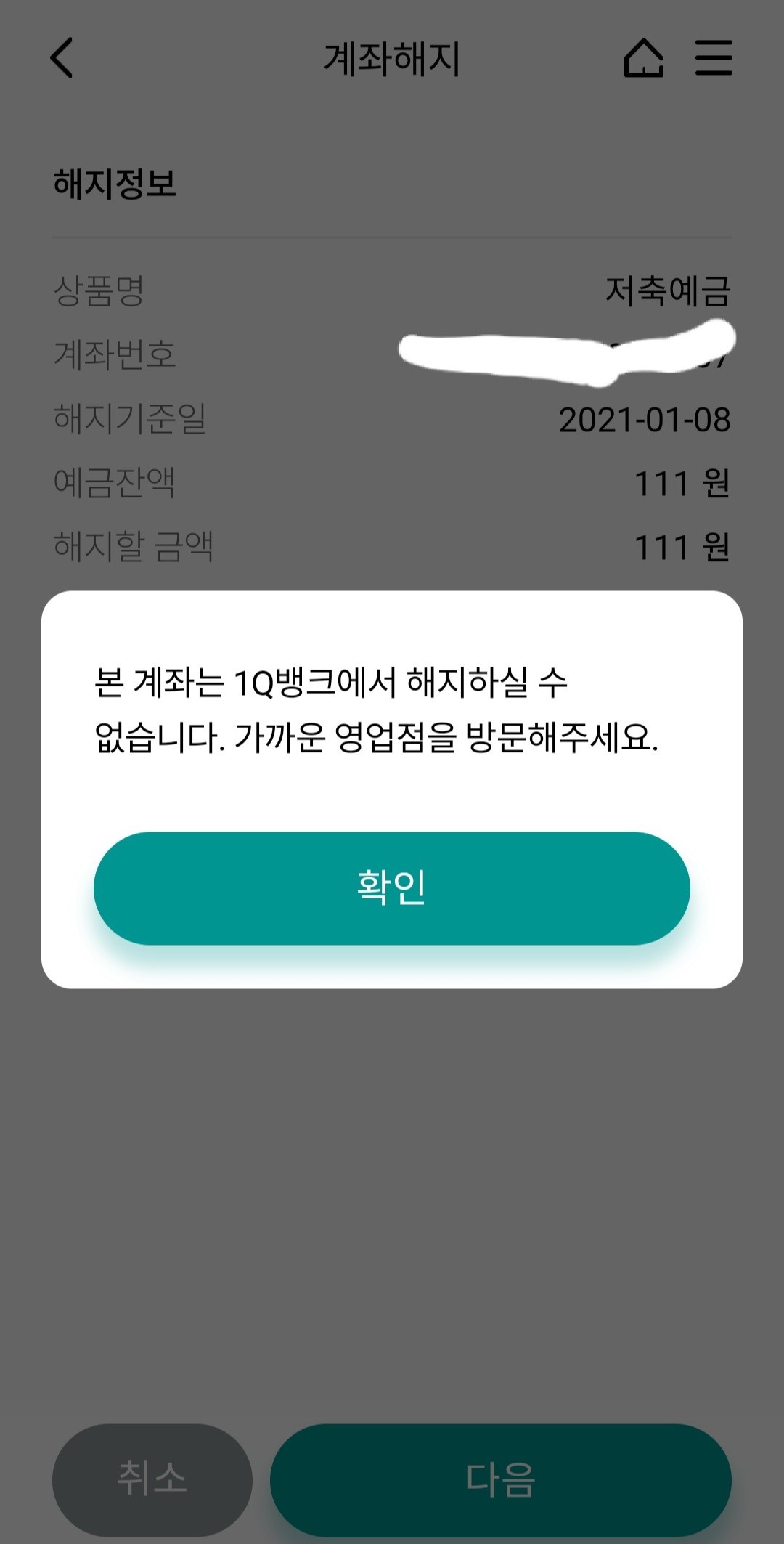The height and width of the screenshot is (1544, 784).
Task: Select the 해지기준일 date 2021-01-08
Action: (645, 420)
